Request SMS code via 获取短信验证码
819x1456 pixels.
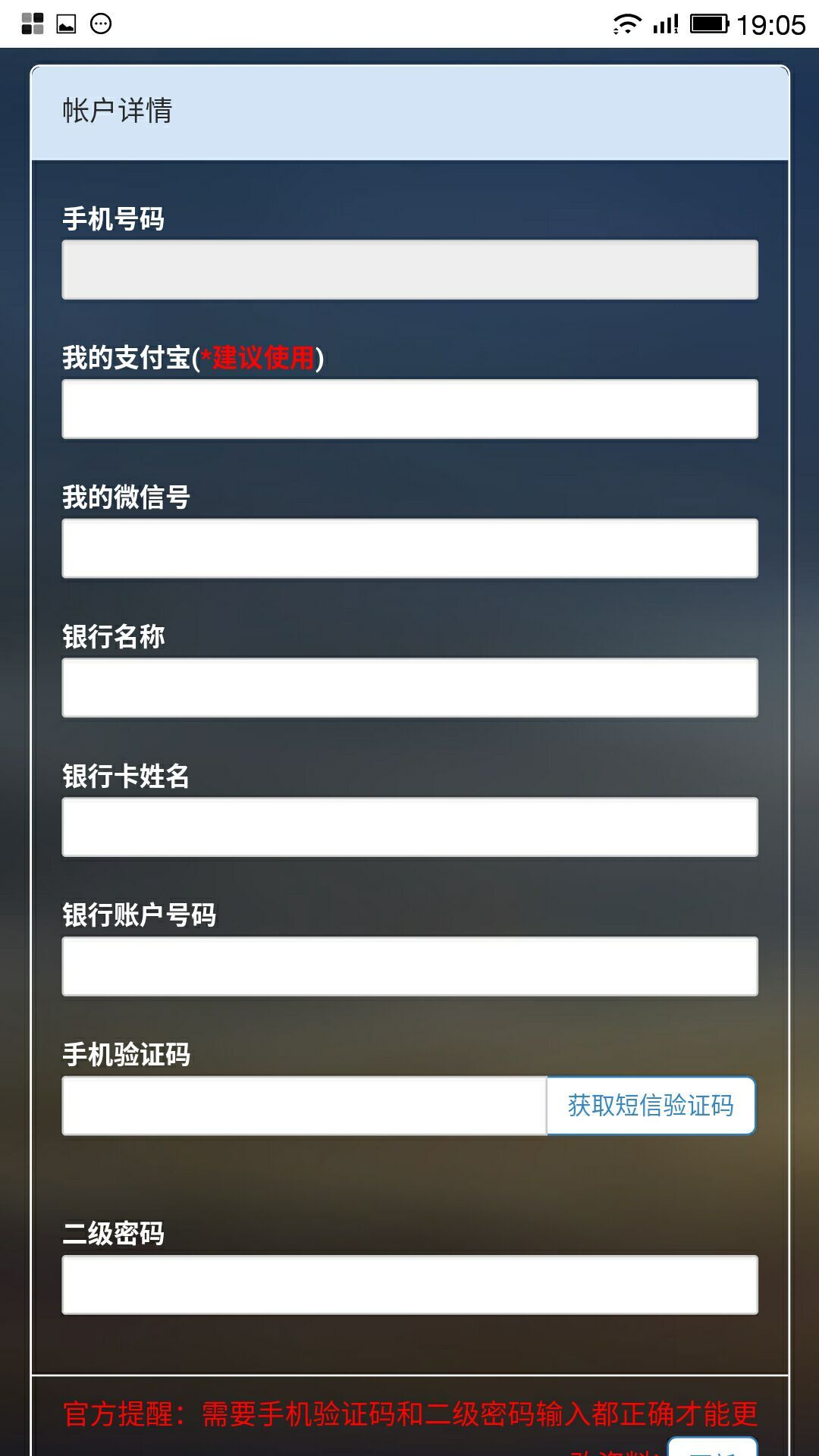click(651, 1106)
